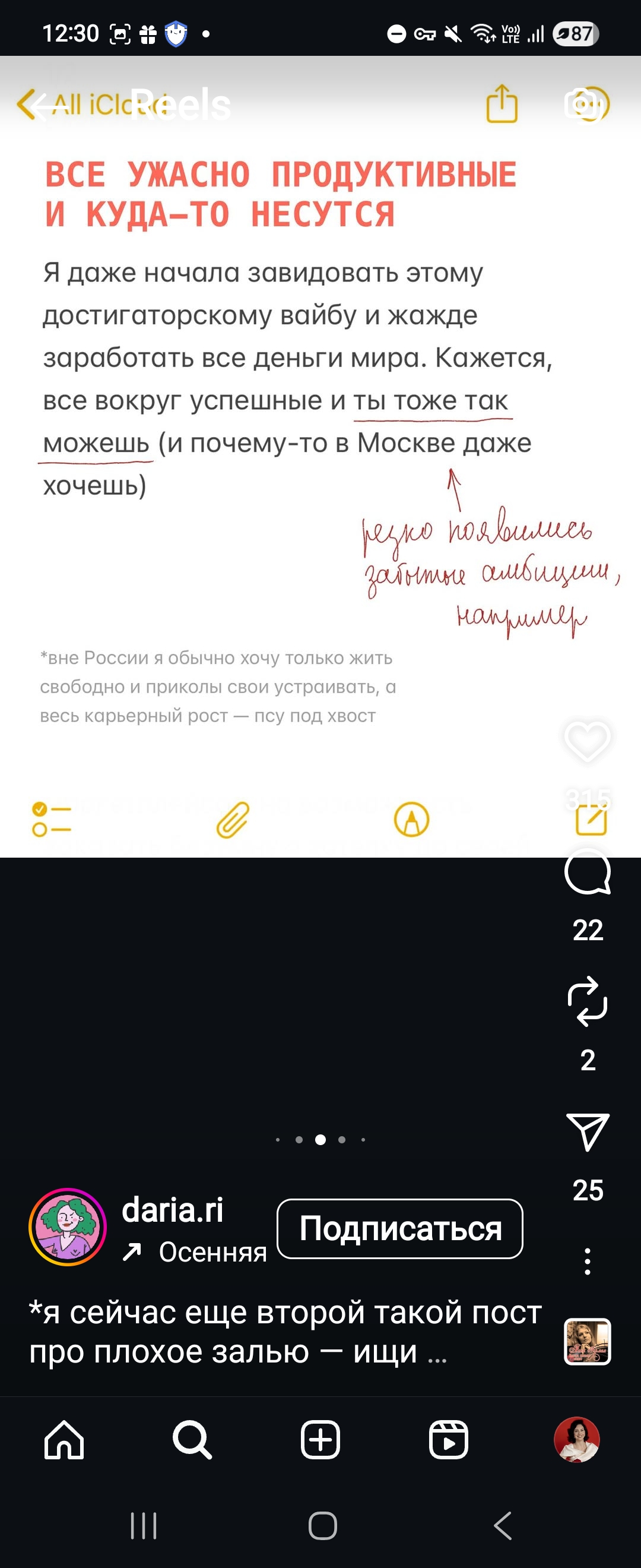
Task: View the daria.ri avatar next to the username
Action: 68,1226
